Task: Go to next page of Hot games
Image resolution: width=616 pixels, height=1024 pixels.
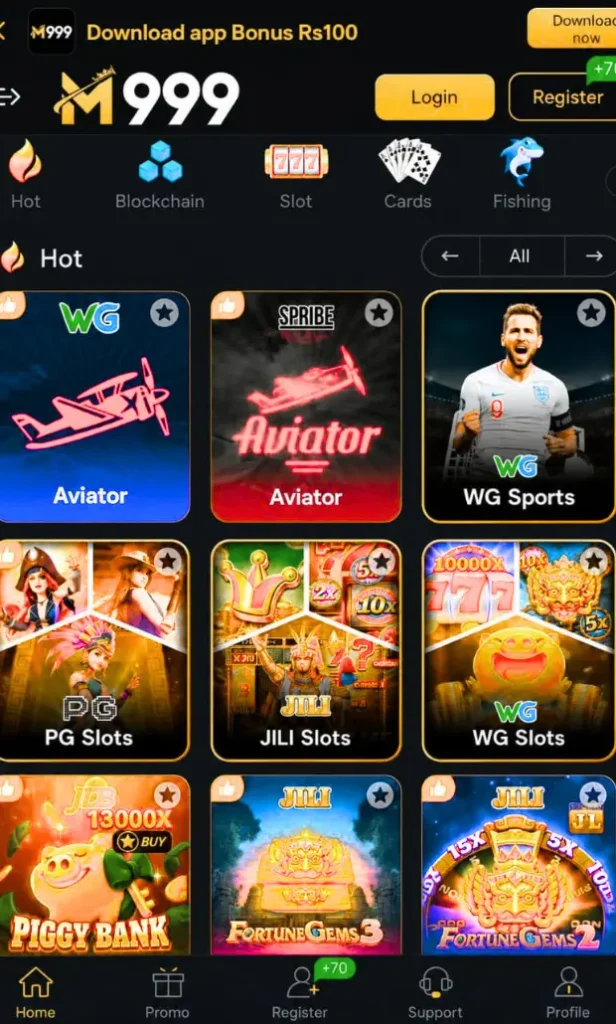Action: [593, 256]
